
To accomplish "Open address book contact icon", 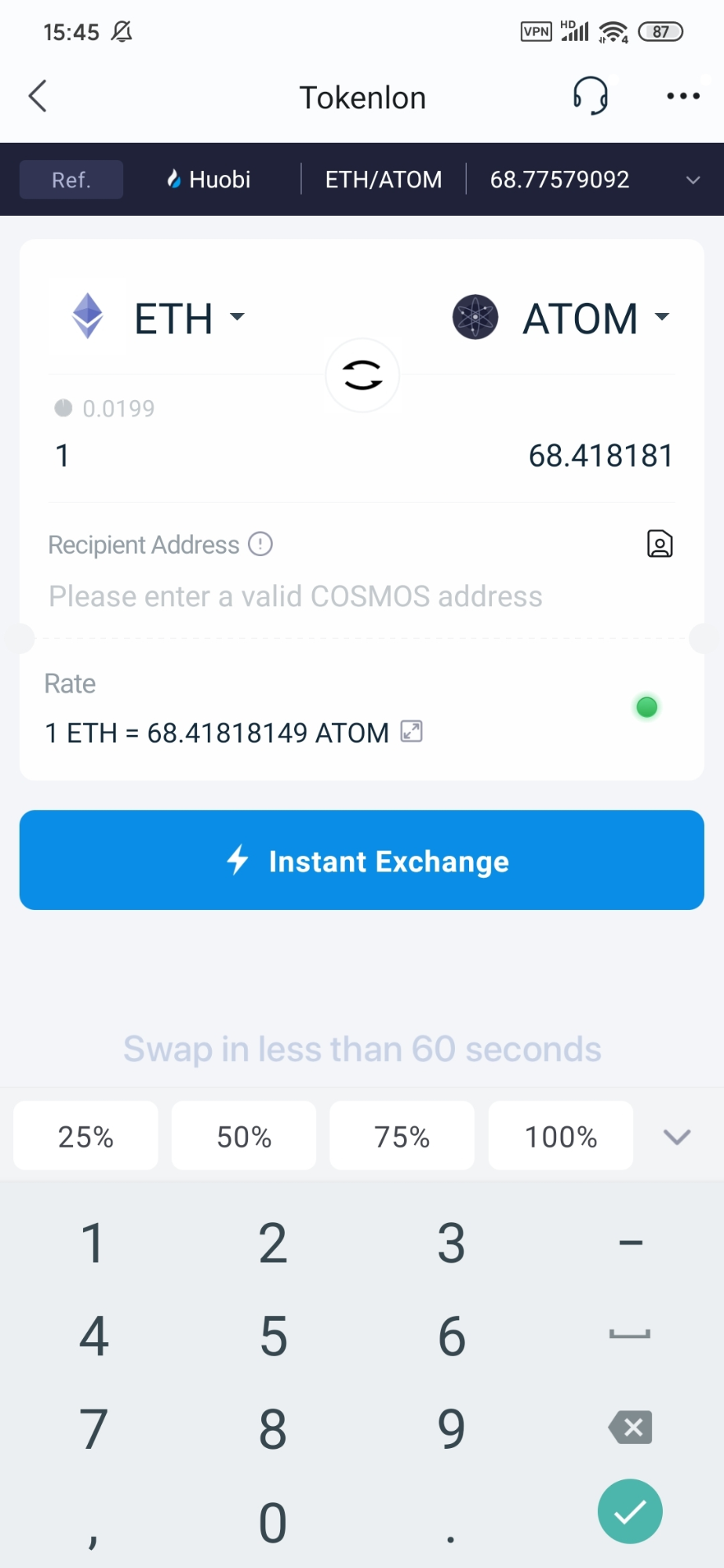I will point(660,544).
